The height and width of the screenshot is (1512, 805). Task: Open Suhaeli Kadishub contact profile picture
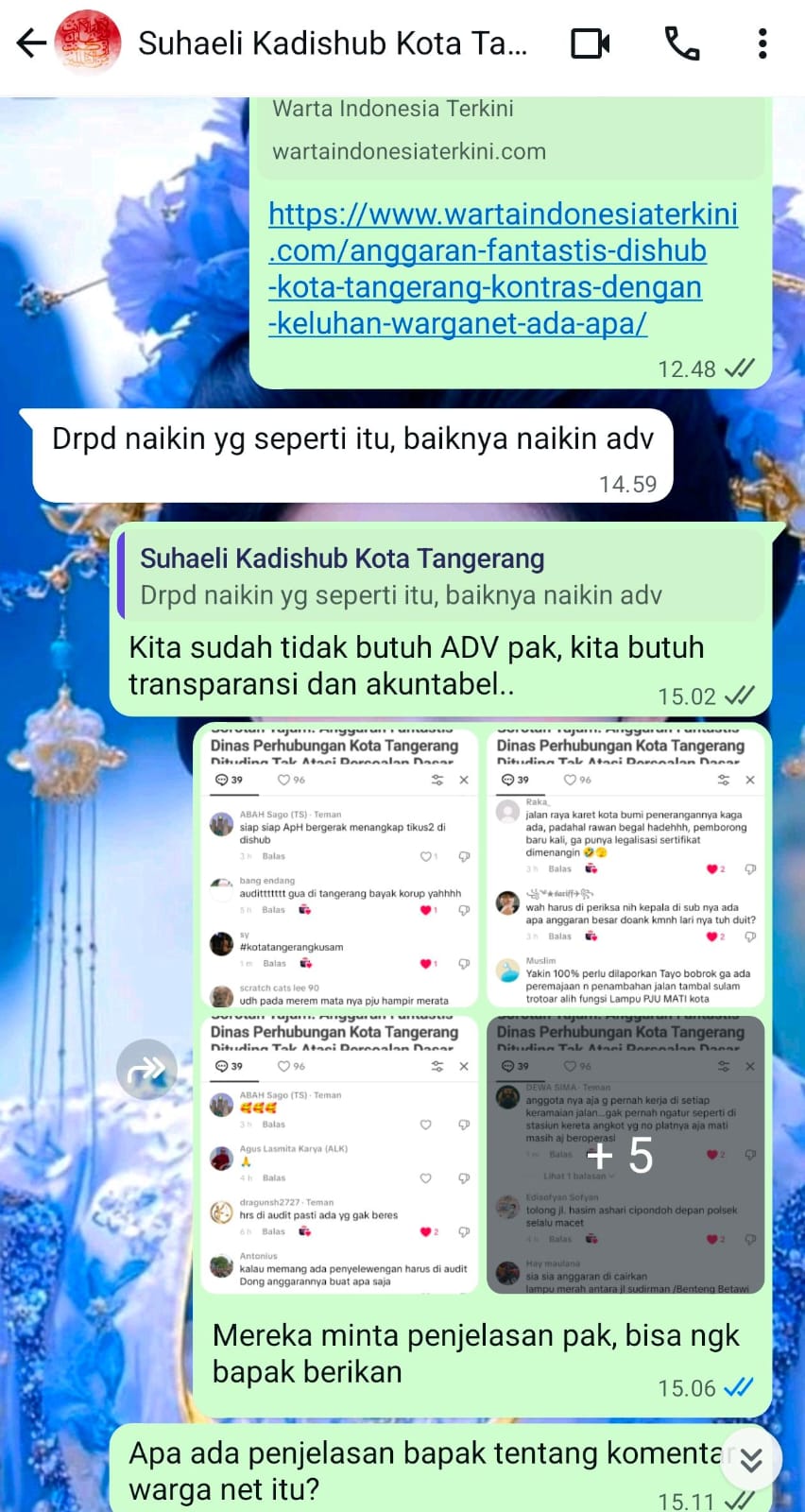pos(89,43)
